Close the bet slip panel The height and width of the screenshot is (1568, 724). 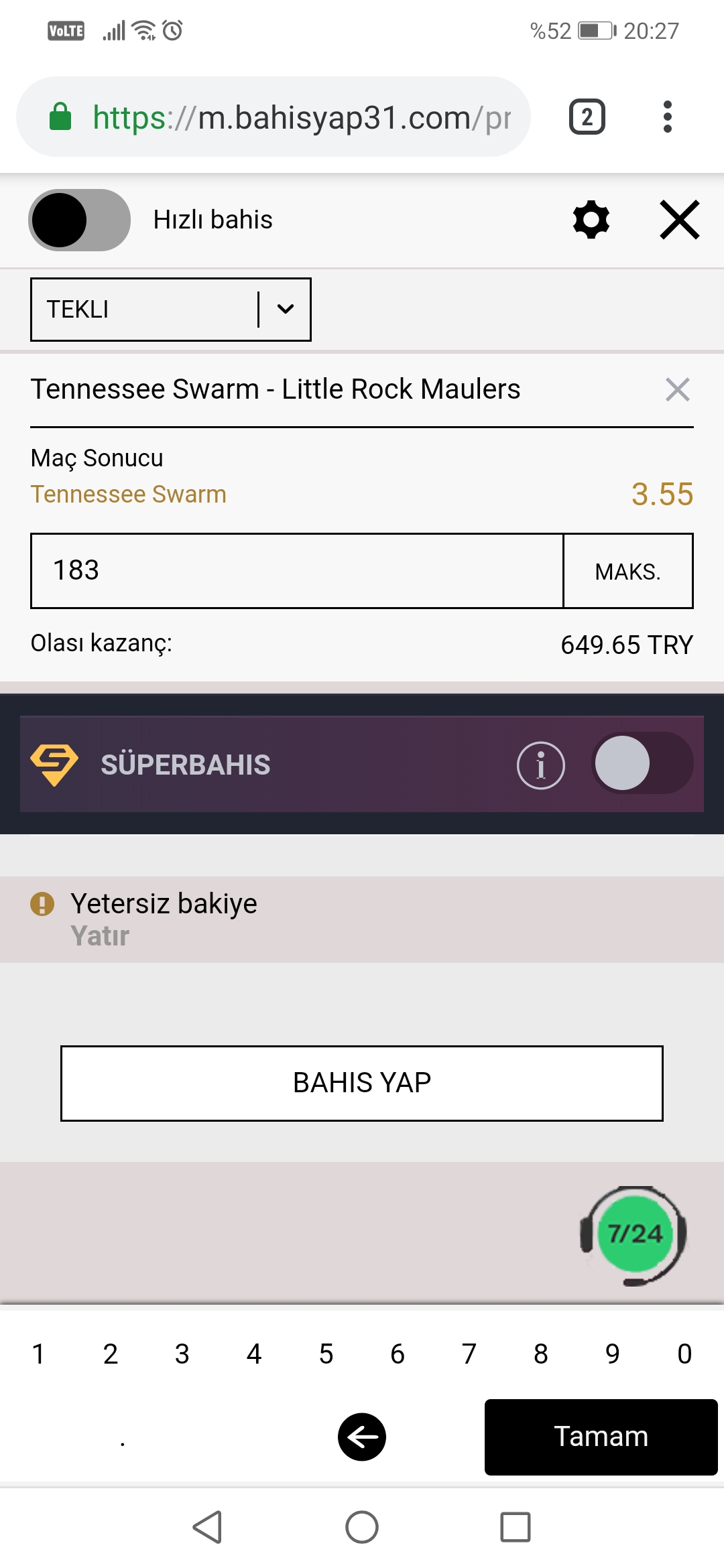(x=680, y=220)
